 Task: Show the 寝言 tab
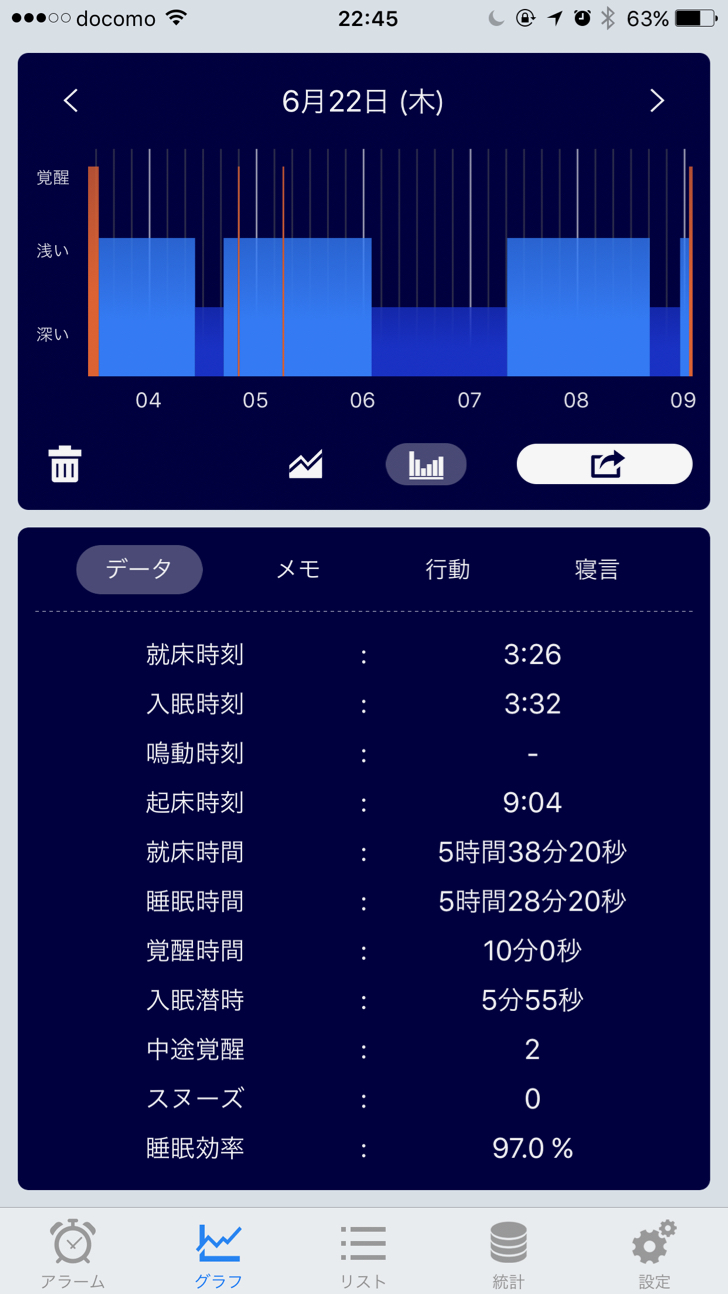[597, 569]
